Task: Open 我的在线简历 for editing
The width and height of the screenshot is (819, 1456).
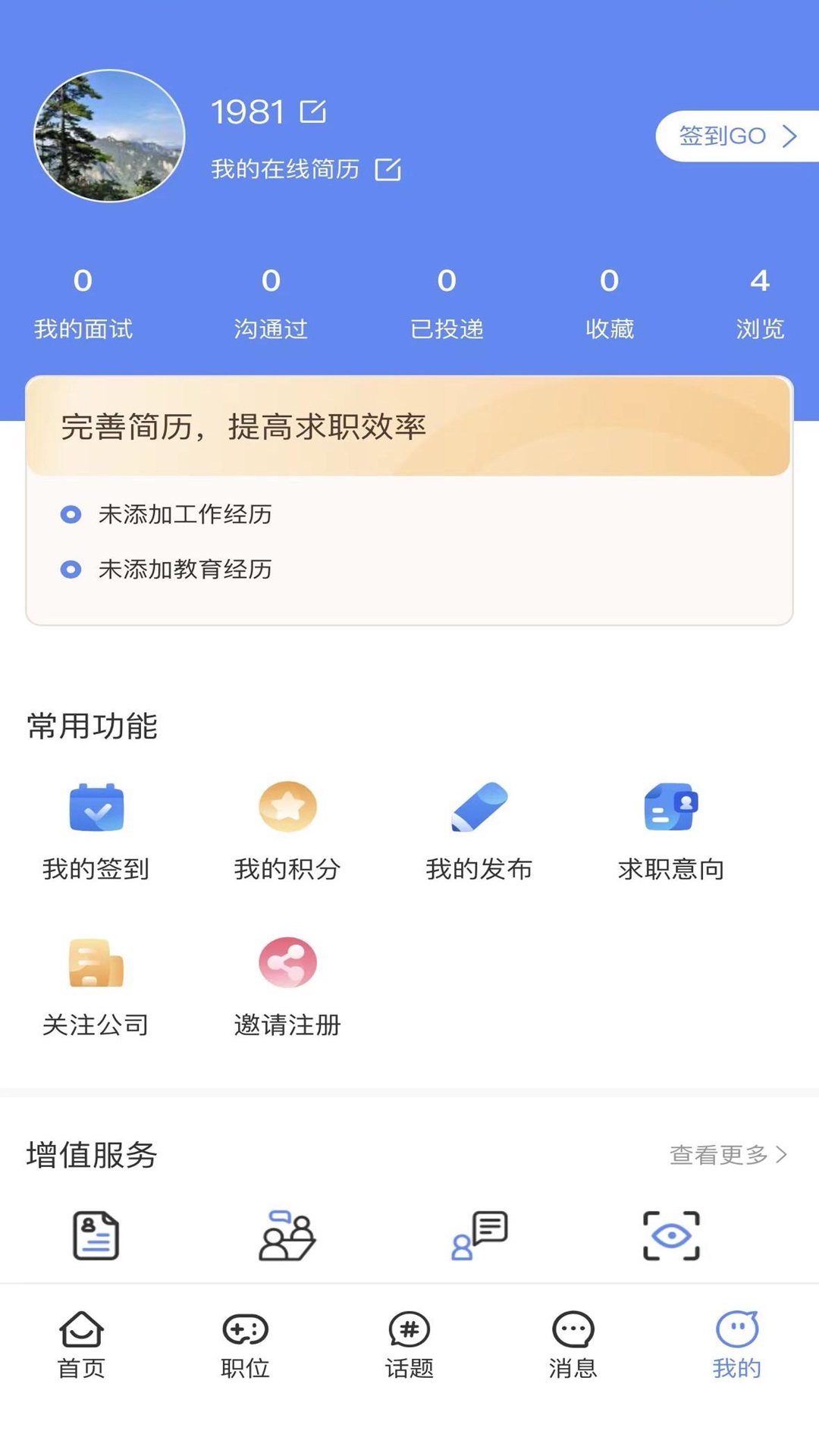Action: 388,169
